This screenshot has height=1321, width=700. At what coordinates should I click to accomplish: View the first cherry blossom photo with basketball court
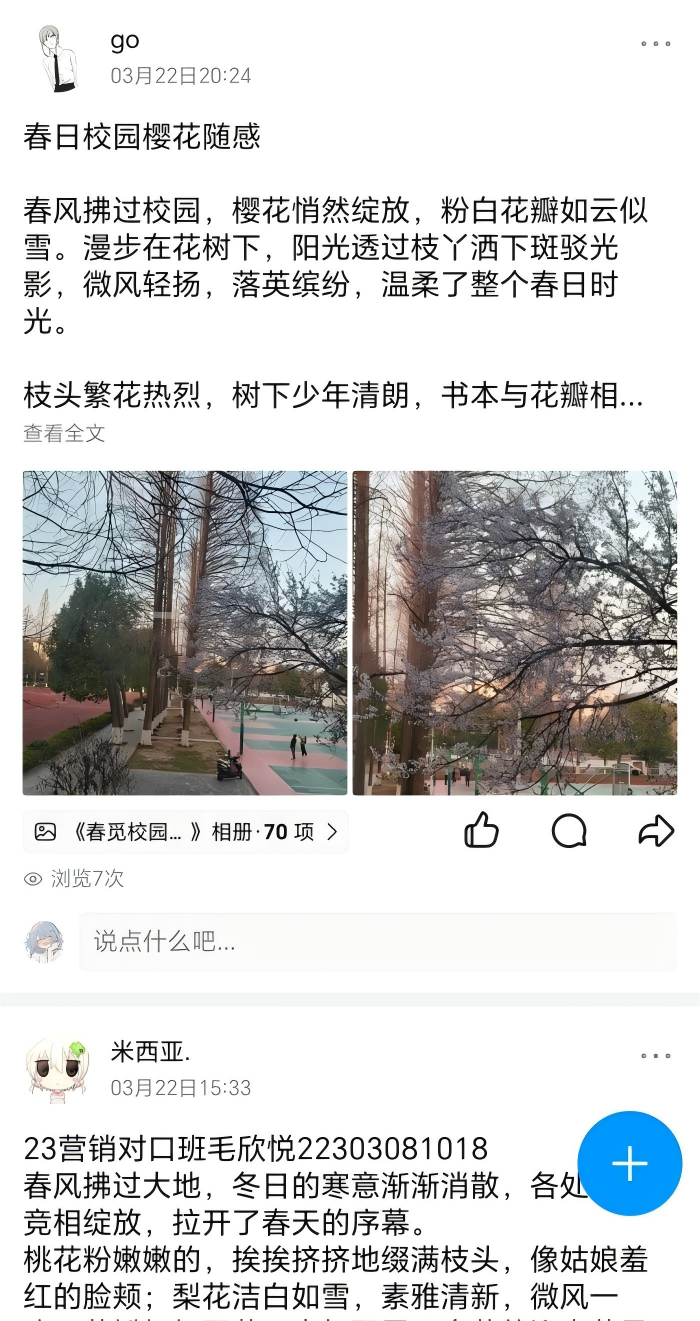[185, 633]
